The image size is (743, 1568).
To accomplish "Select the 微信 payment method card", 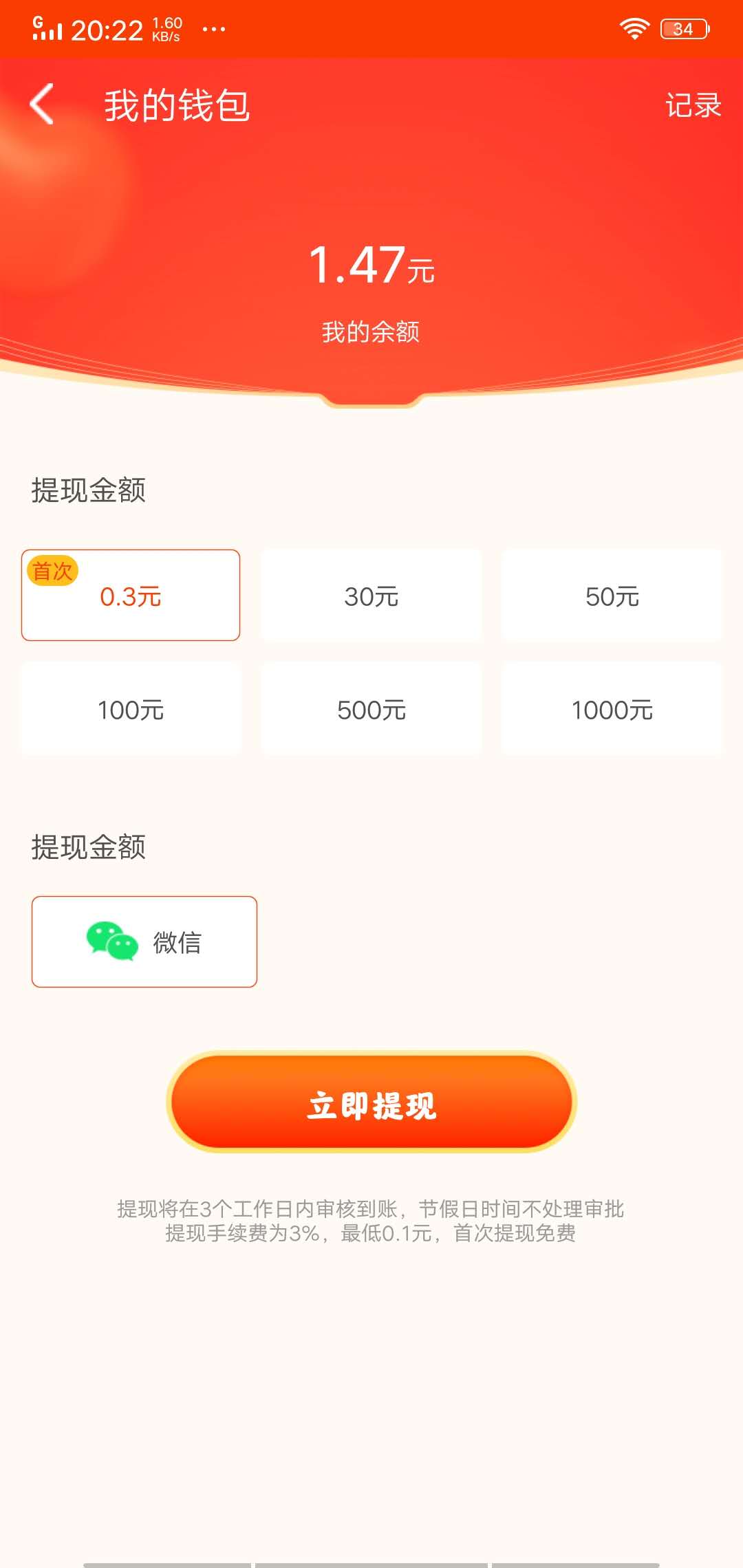I will tap(144, 941).
